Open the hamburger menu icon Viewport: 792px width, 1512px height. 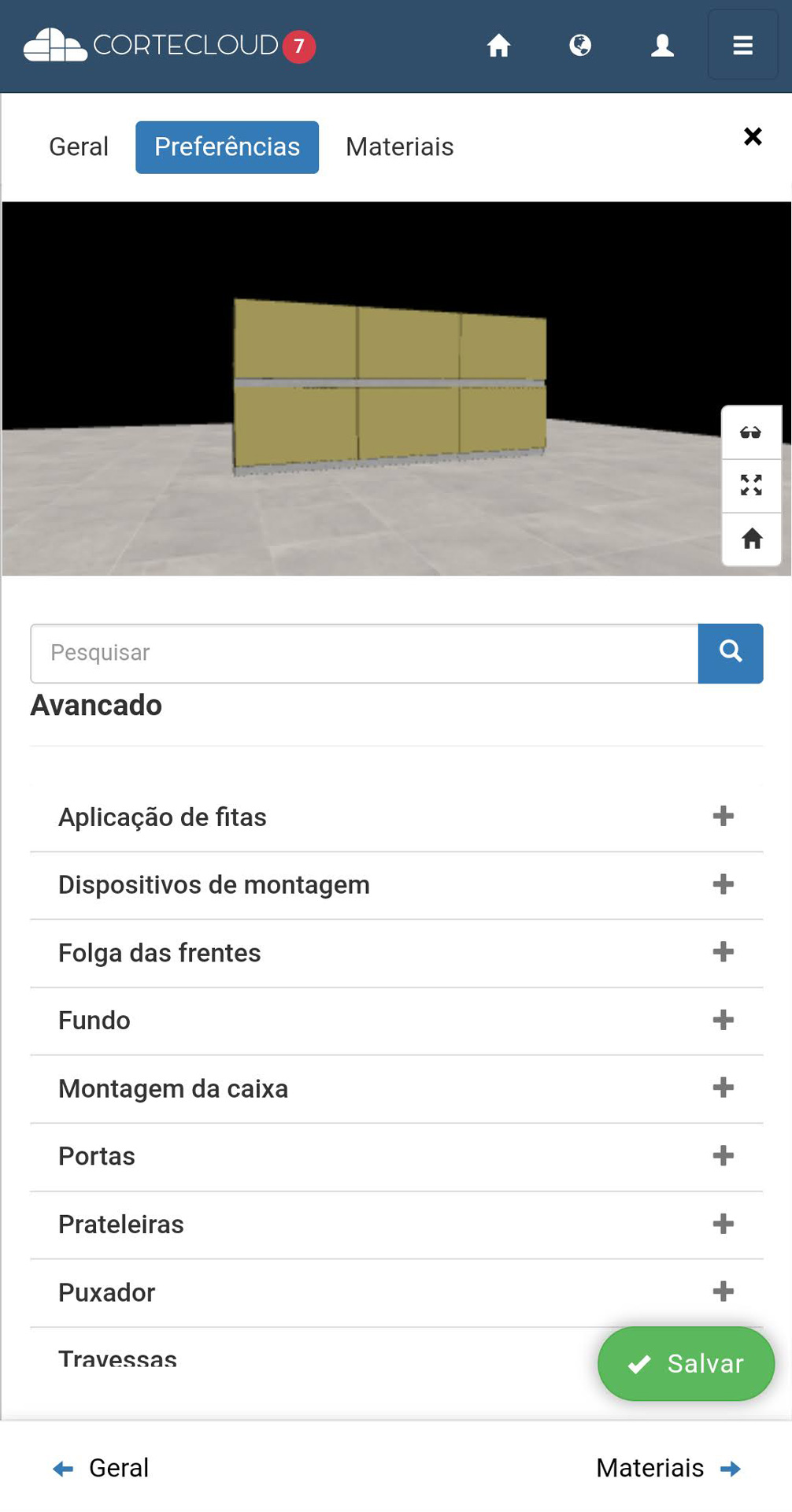tap(741, 46)
